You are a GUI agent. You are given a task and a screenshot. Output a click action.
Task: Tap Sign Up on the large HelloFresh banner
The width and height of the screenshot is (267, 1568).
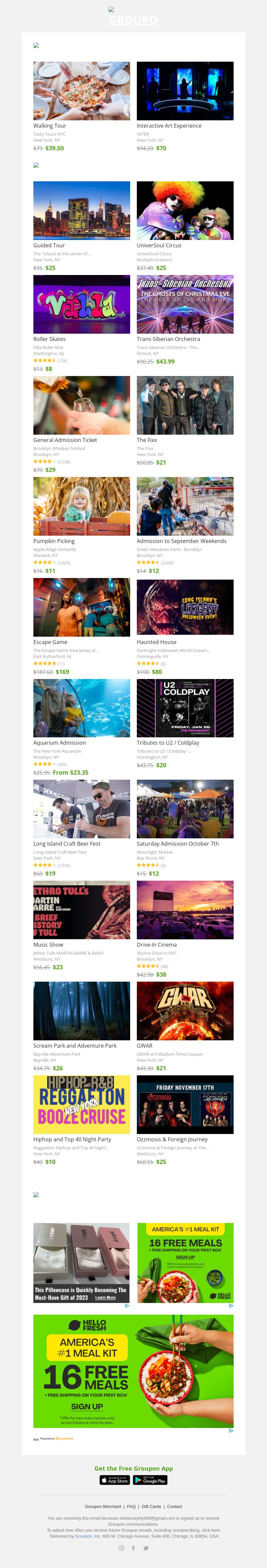click(x=86, y=1406)
